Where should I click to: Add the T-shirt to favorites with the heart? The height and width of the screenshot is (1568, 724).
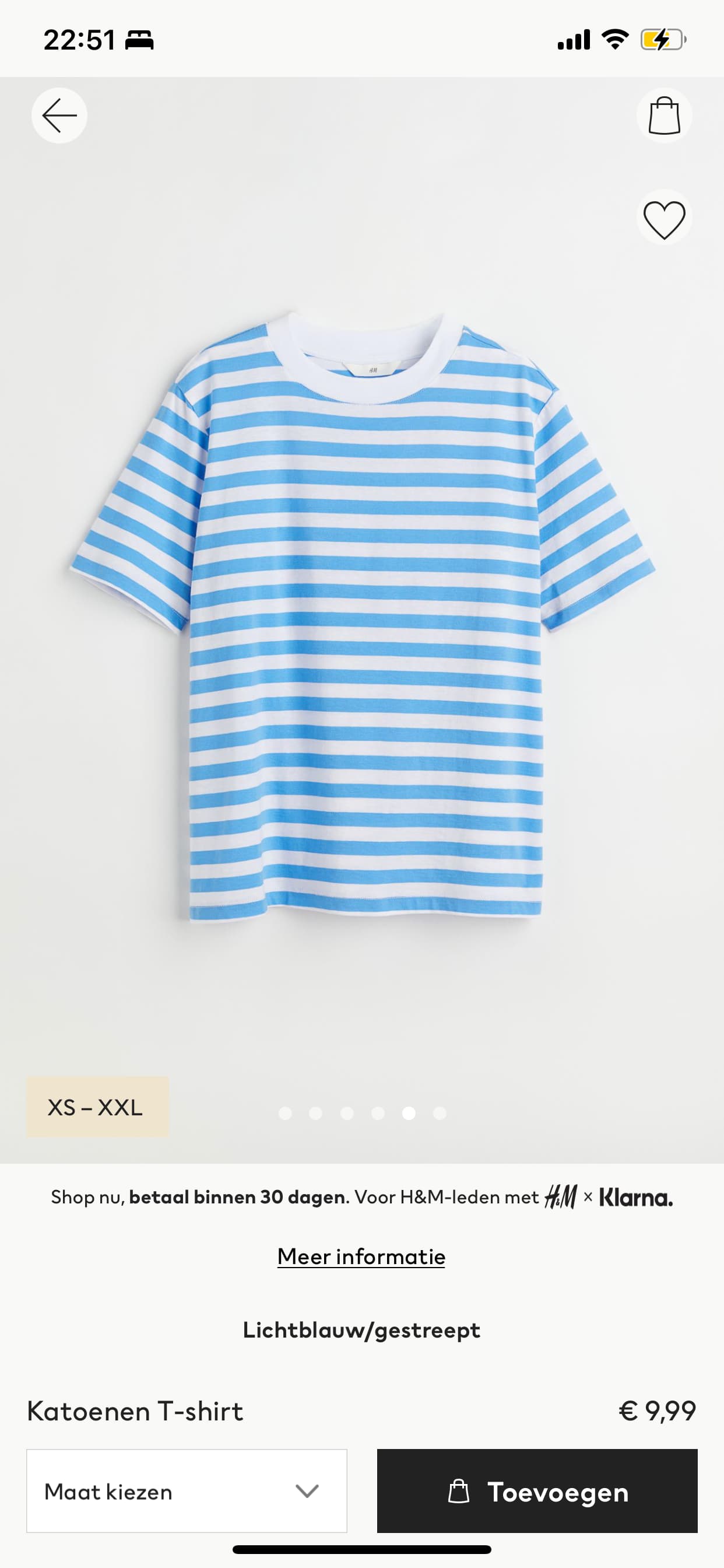(665, 219)
